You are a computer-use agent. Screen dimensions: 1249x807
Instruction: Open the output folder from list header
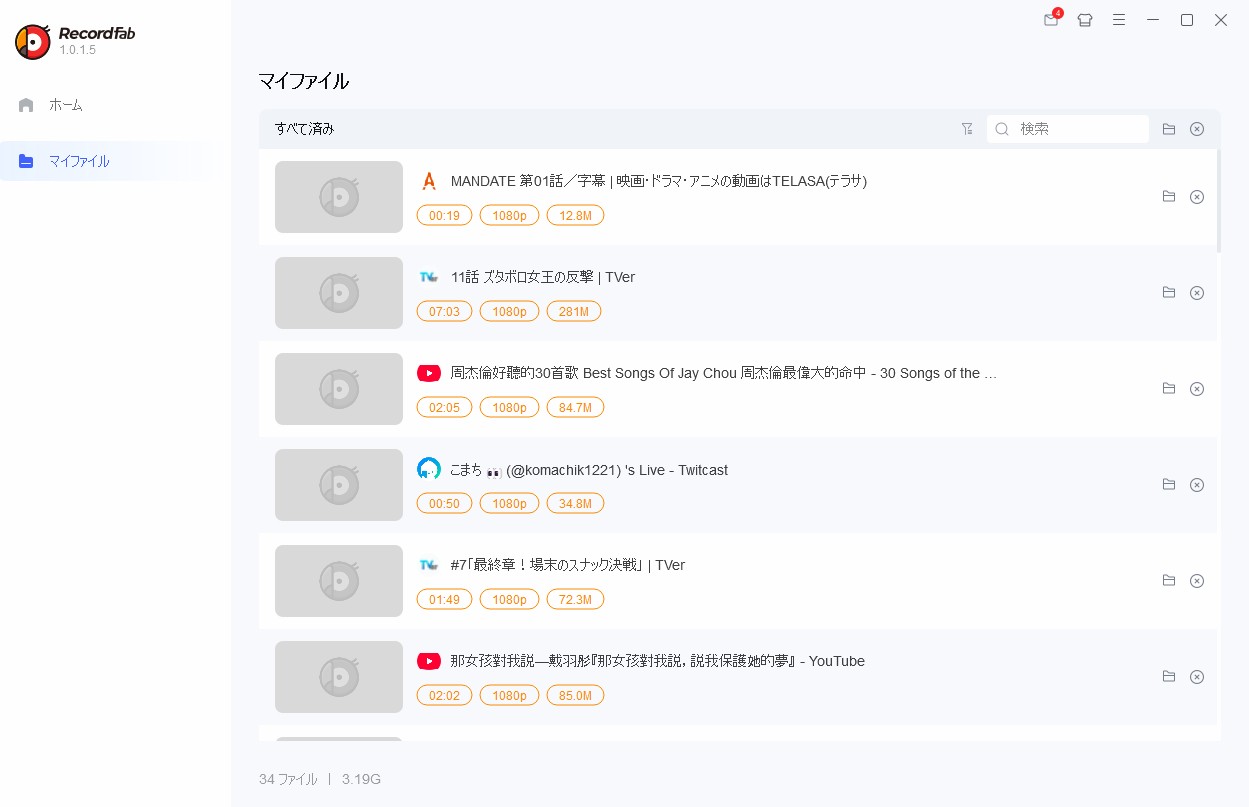[1169, 129]
